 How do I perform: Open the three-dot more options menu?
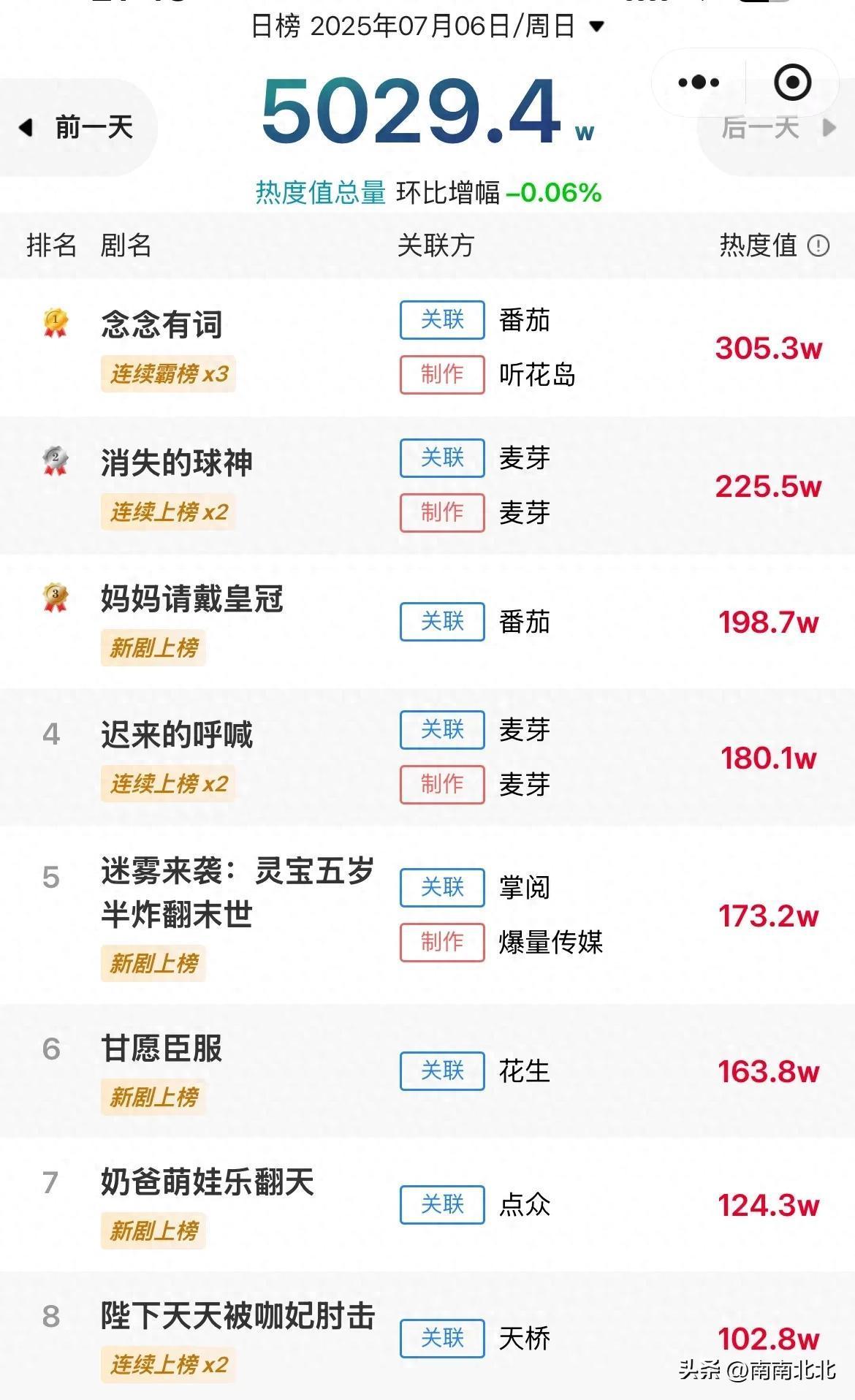698,83
